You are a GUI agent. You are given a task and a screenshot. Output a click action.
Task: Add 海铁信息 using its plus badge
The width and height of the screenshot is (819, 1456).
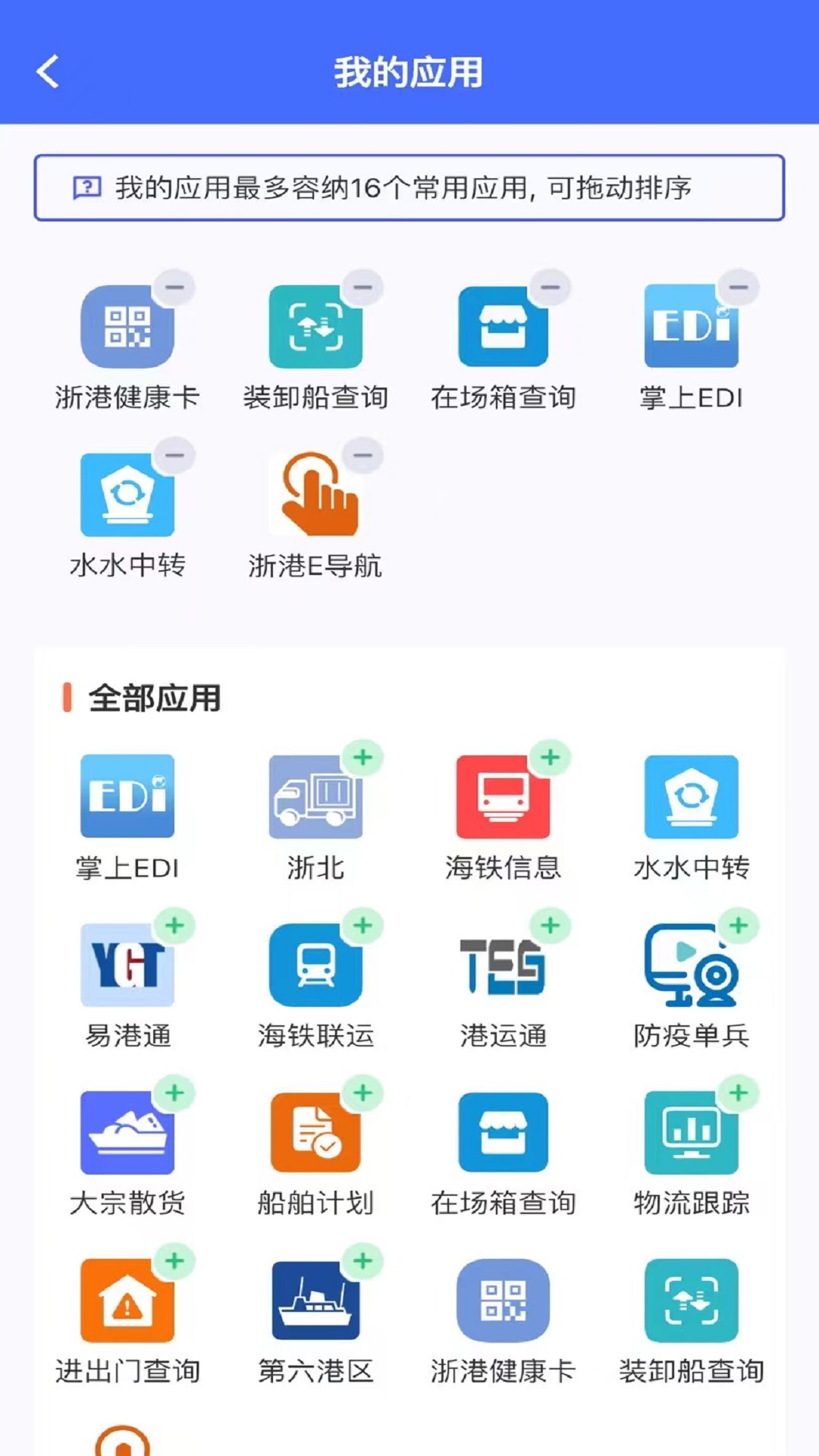(550, 758)
